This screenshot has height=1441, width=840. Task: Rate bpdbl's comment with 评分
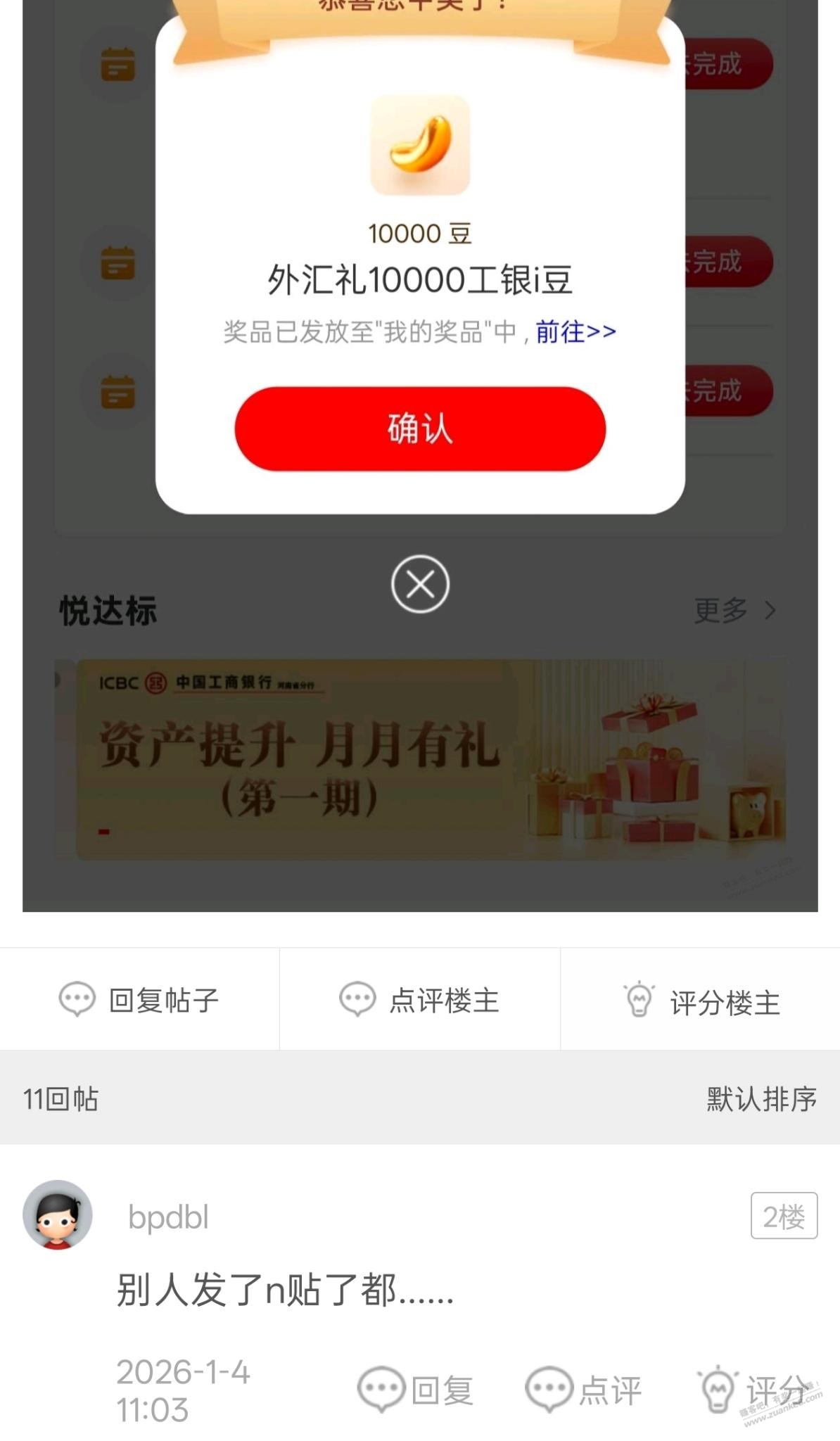(x=754, y=1390)
